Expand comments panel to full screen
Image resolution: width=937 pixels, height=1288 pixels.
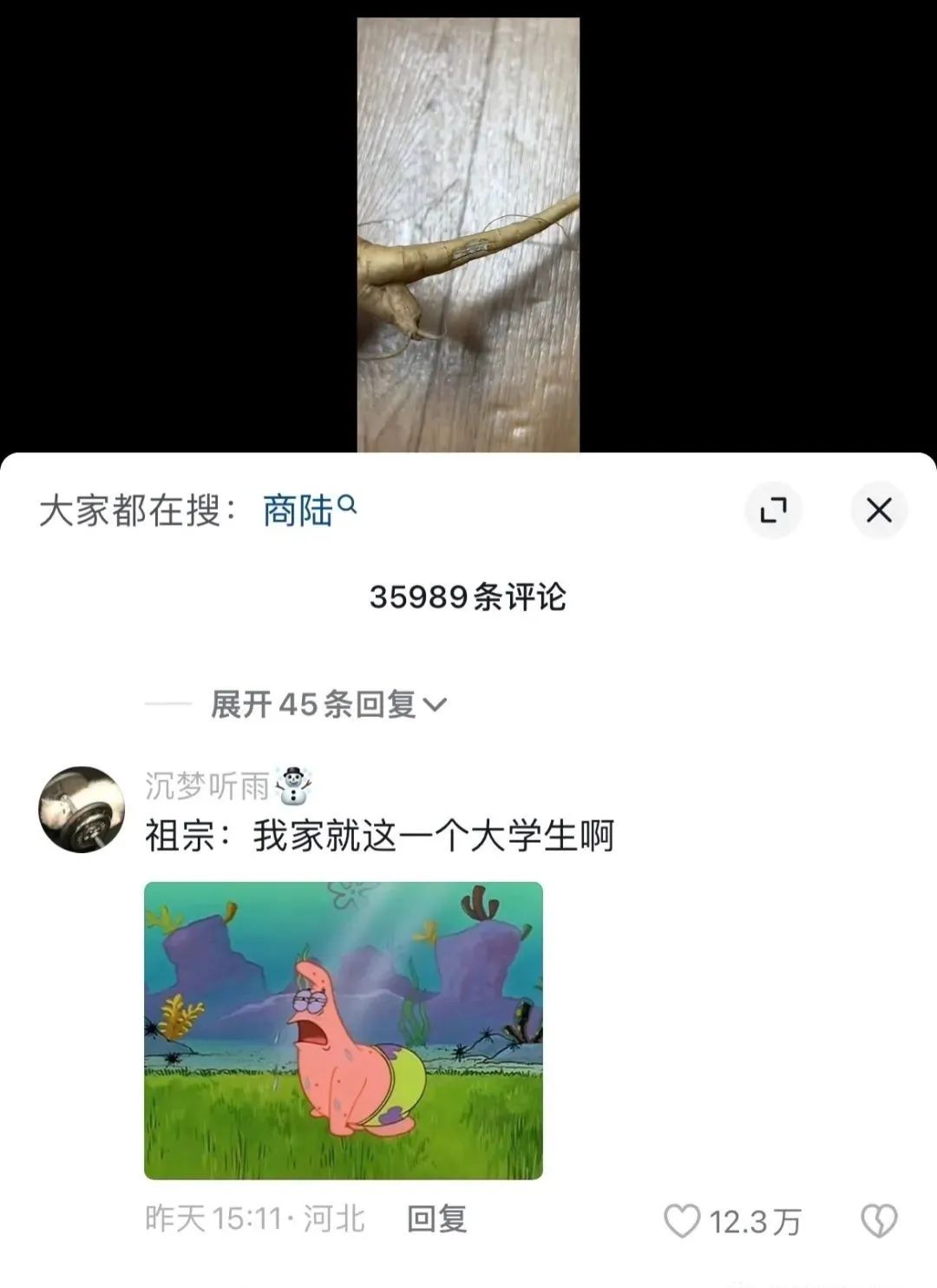(773, 510)
